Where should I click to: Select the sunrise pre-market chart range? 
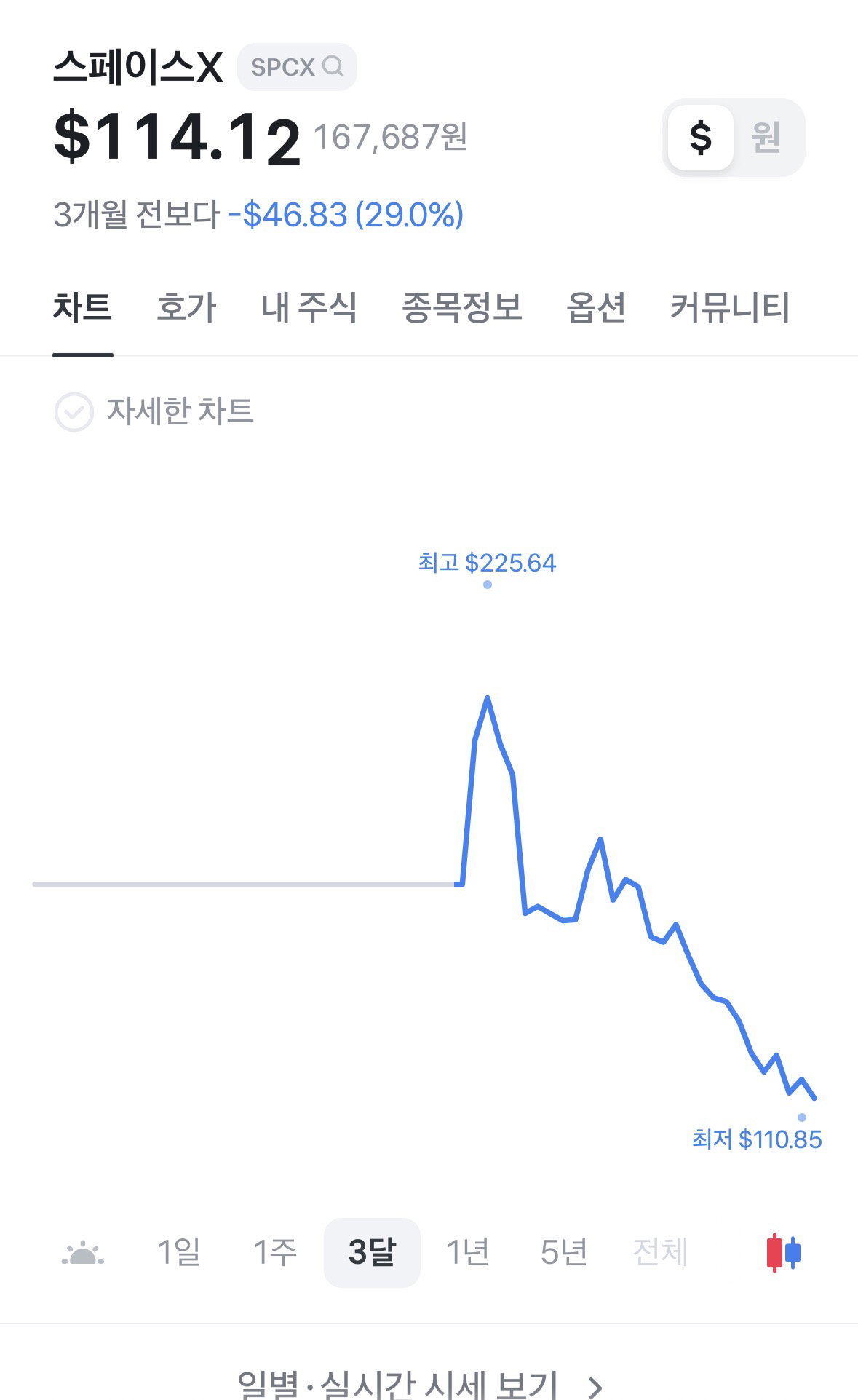[x=83, y=1252]
